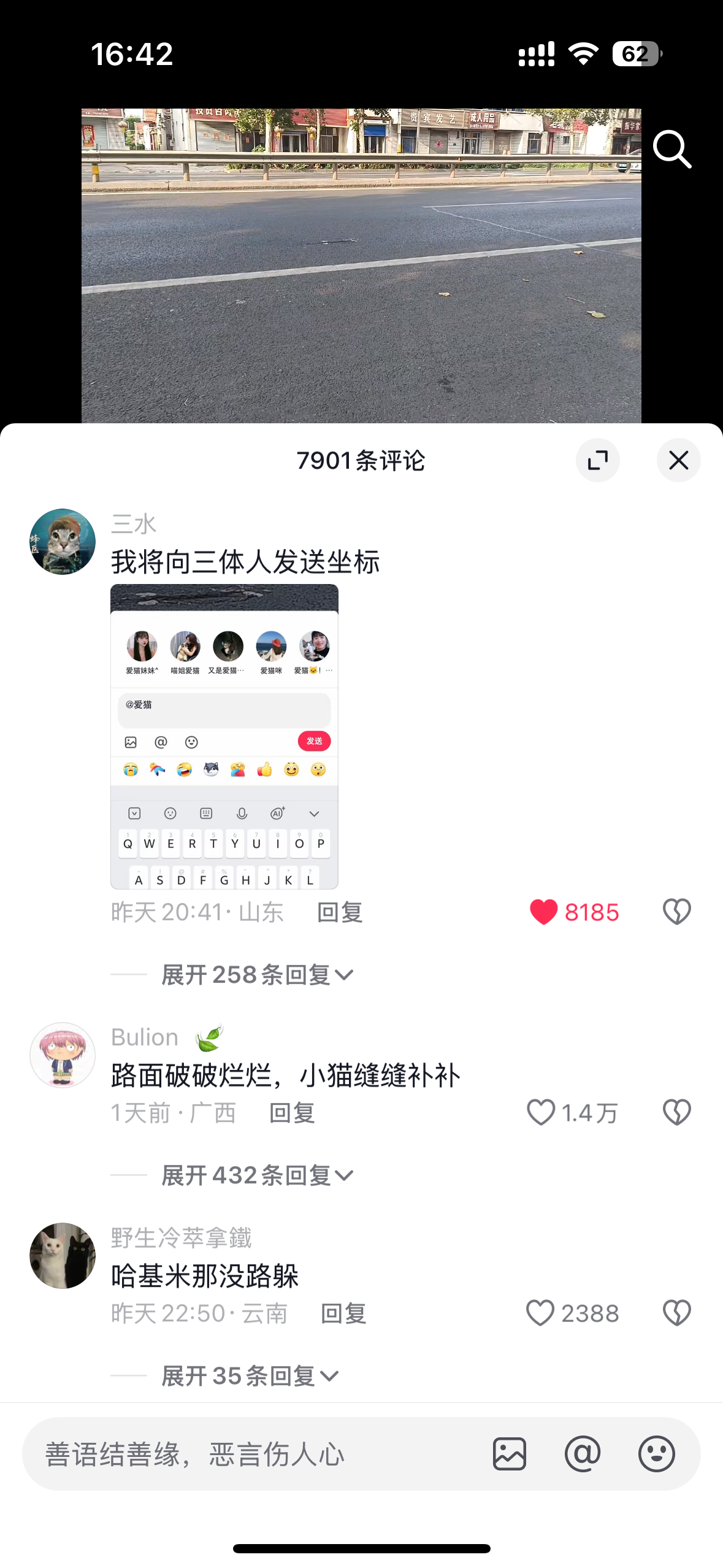Image resolution: width=723 pixels, height=1568 pixels.
Task: Open the search magnifier icon
Action: [672, 149]
